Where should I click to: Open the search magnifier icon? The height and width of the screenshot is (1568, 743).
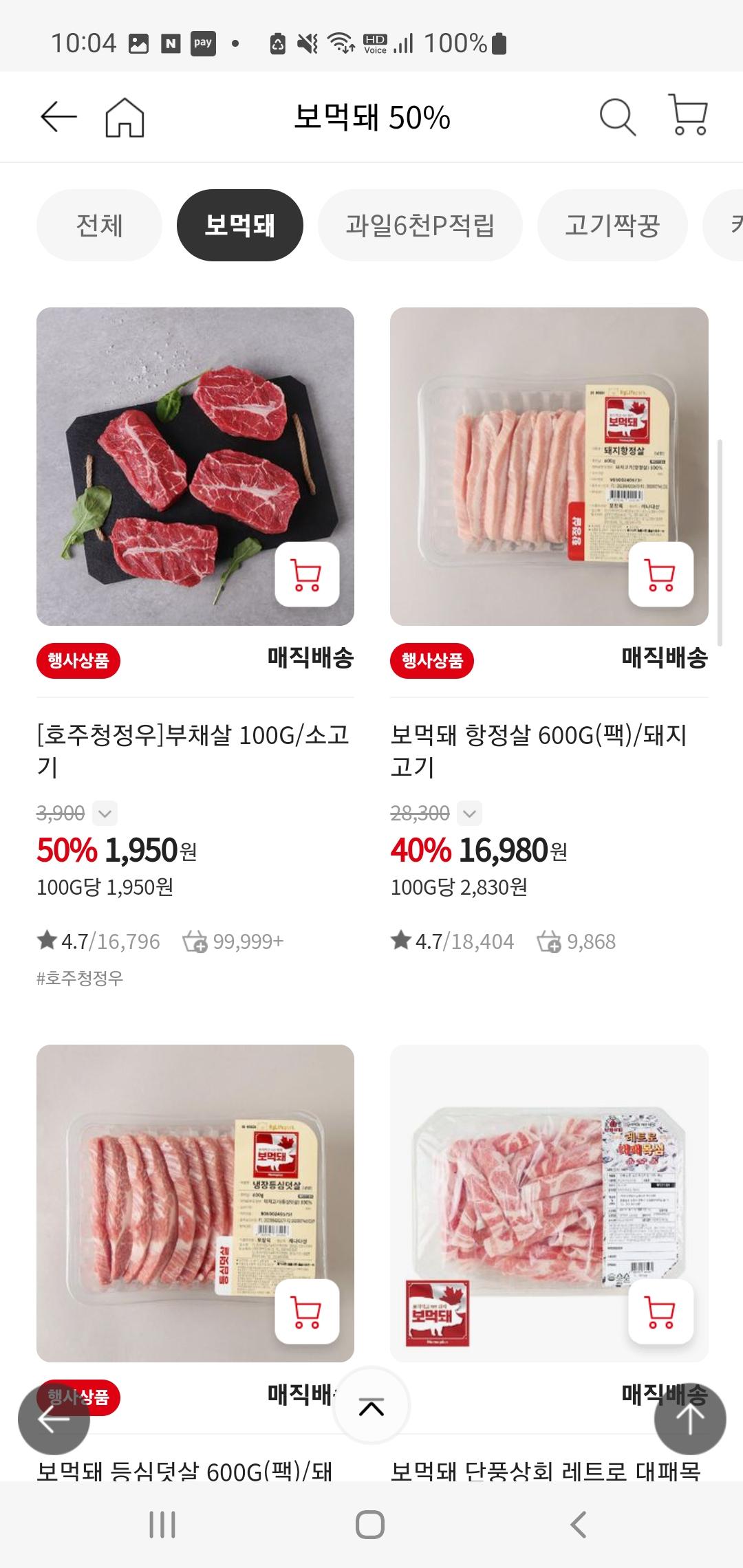[617, 118]
